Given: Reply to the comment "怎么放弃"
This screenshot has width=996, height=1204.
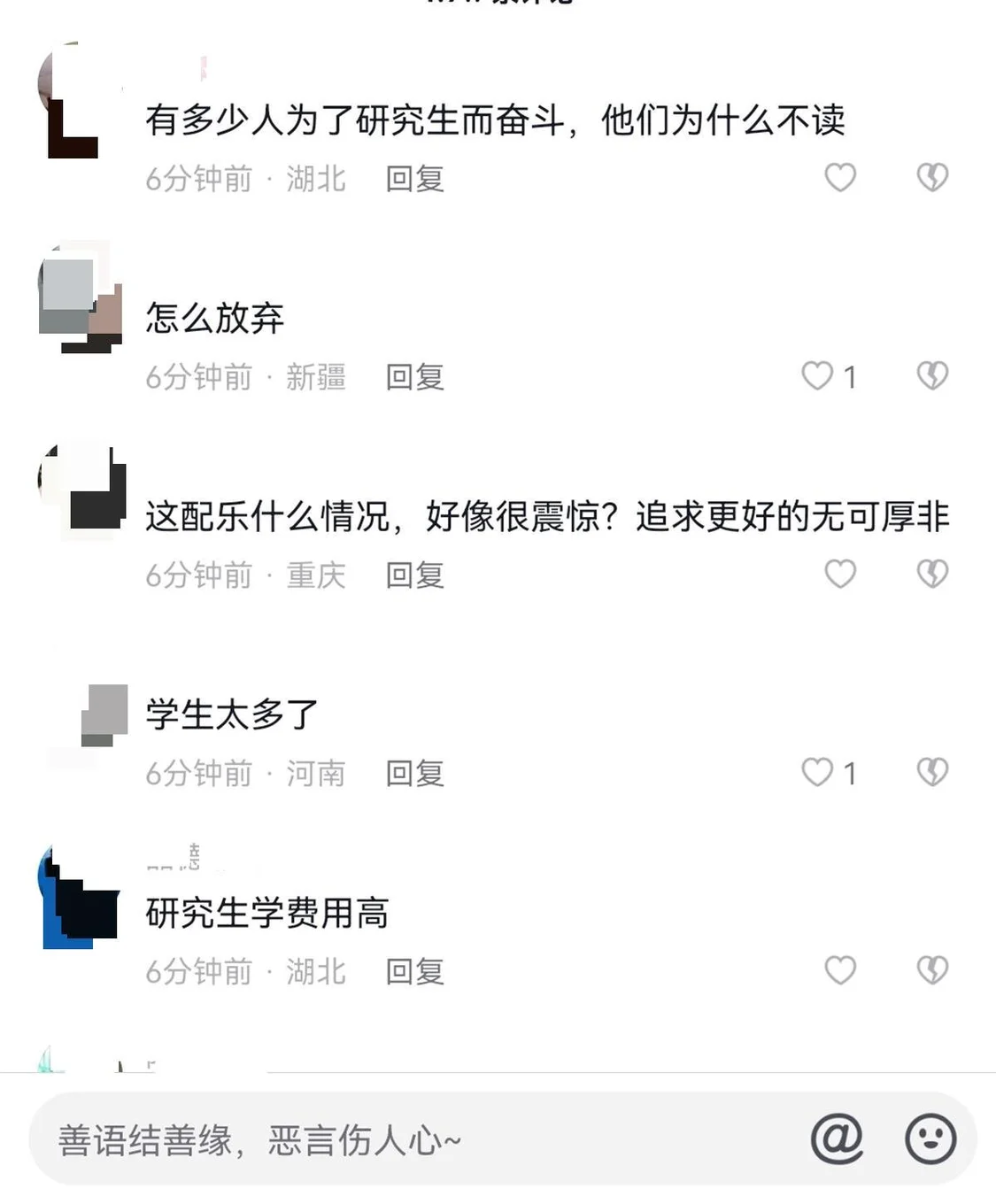Looking at the screenshot, I should (x=413, y=378).
